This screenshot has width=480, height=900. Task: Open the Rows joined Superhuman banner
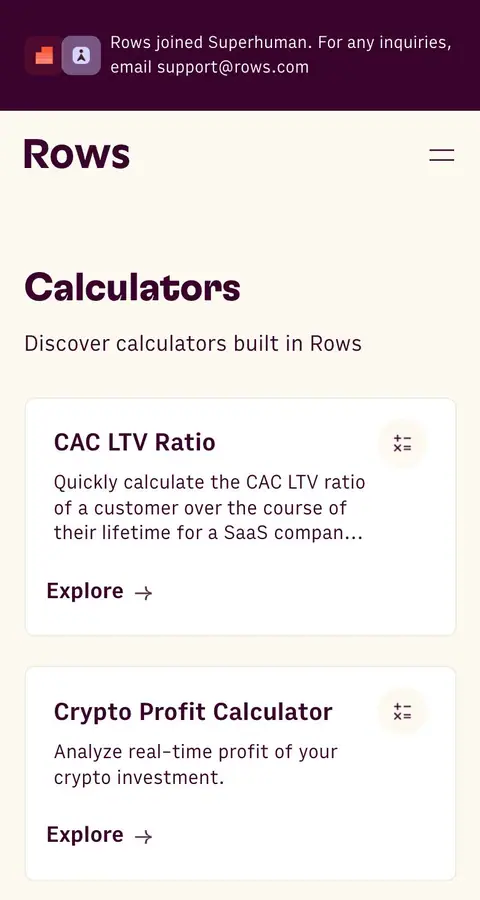[x=240, y=55]
